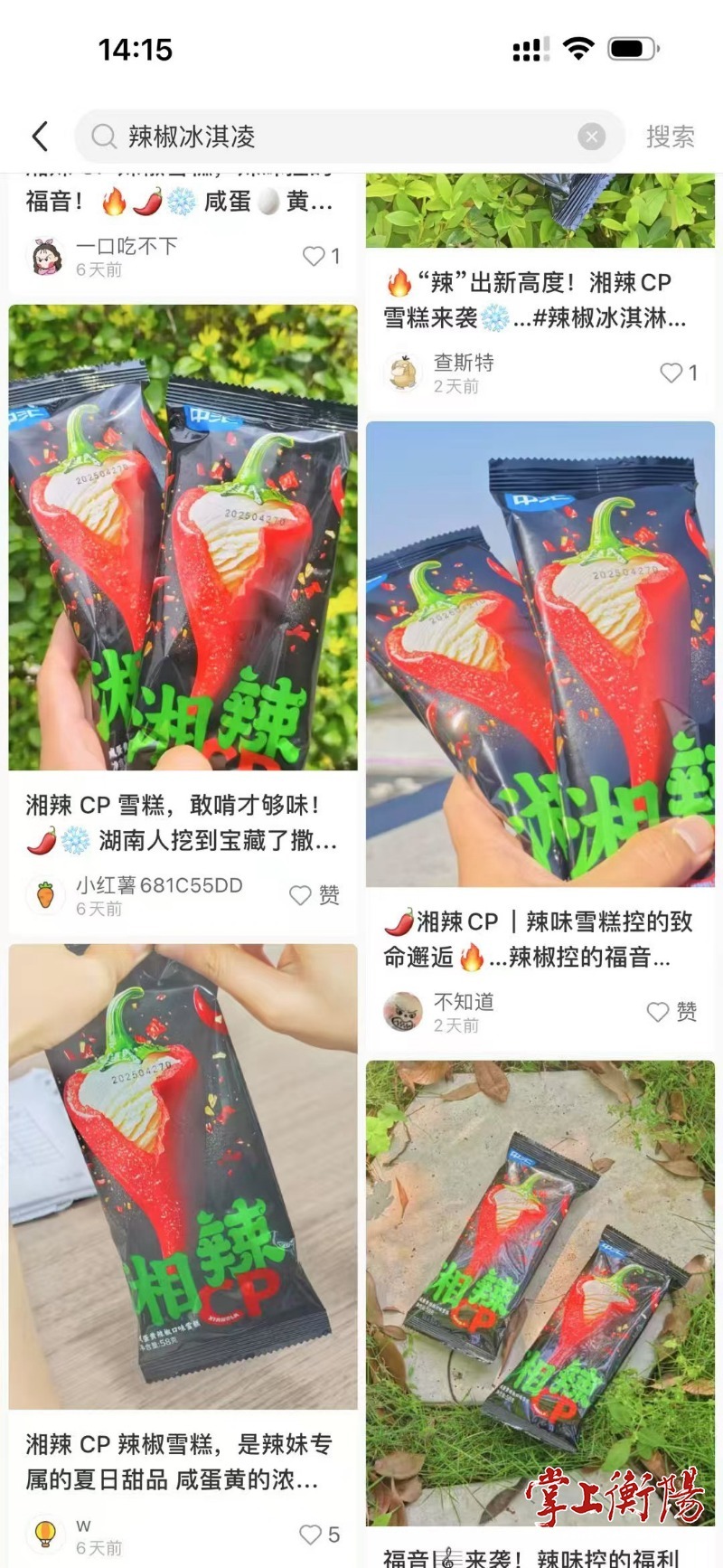Open the post "湘辣 CP 辣椒雪糕，是辣妹专属的夏日甜品"

[183, 1176]
